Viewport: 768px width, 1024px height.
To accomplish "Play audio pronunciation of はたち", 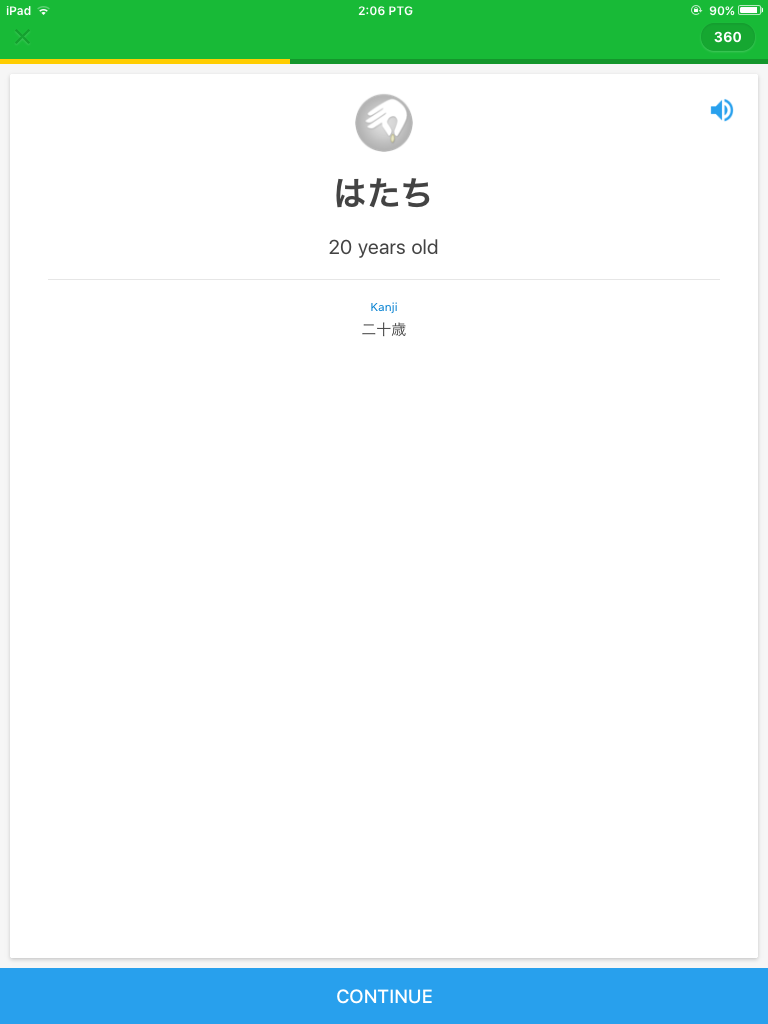I will point(722,110).
